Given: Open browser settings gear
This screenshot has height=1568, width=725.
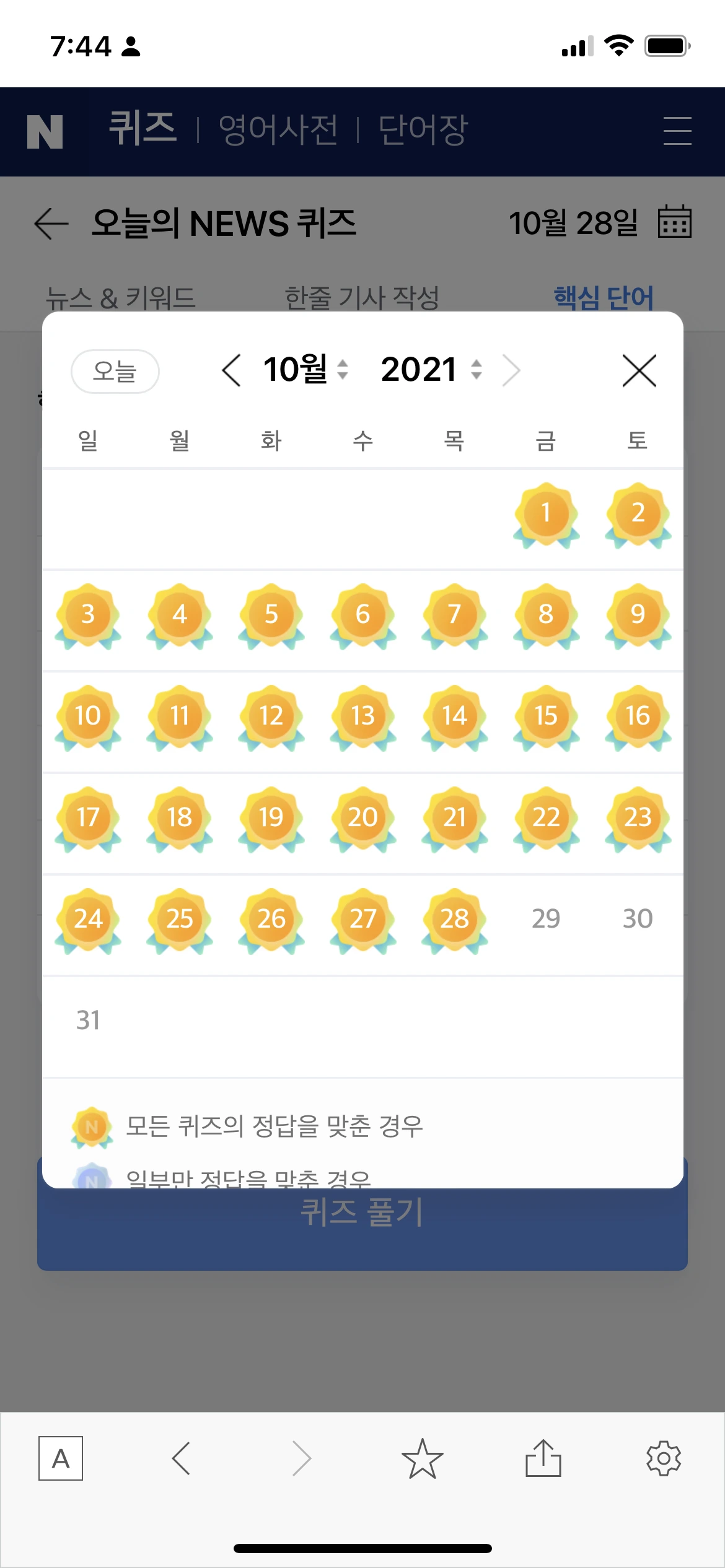Looking at the screenshot, I should click(x=664, y=1458).
